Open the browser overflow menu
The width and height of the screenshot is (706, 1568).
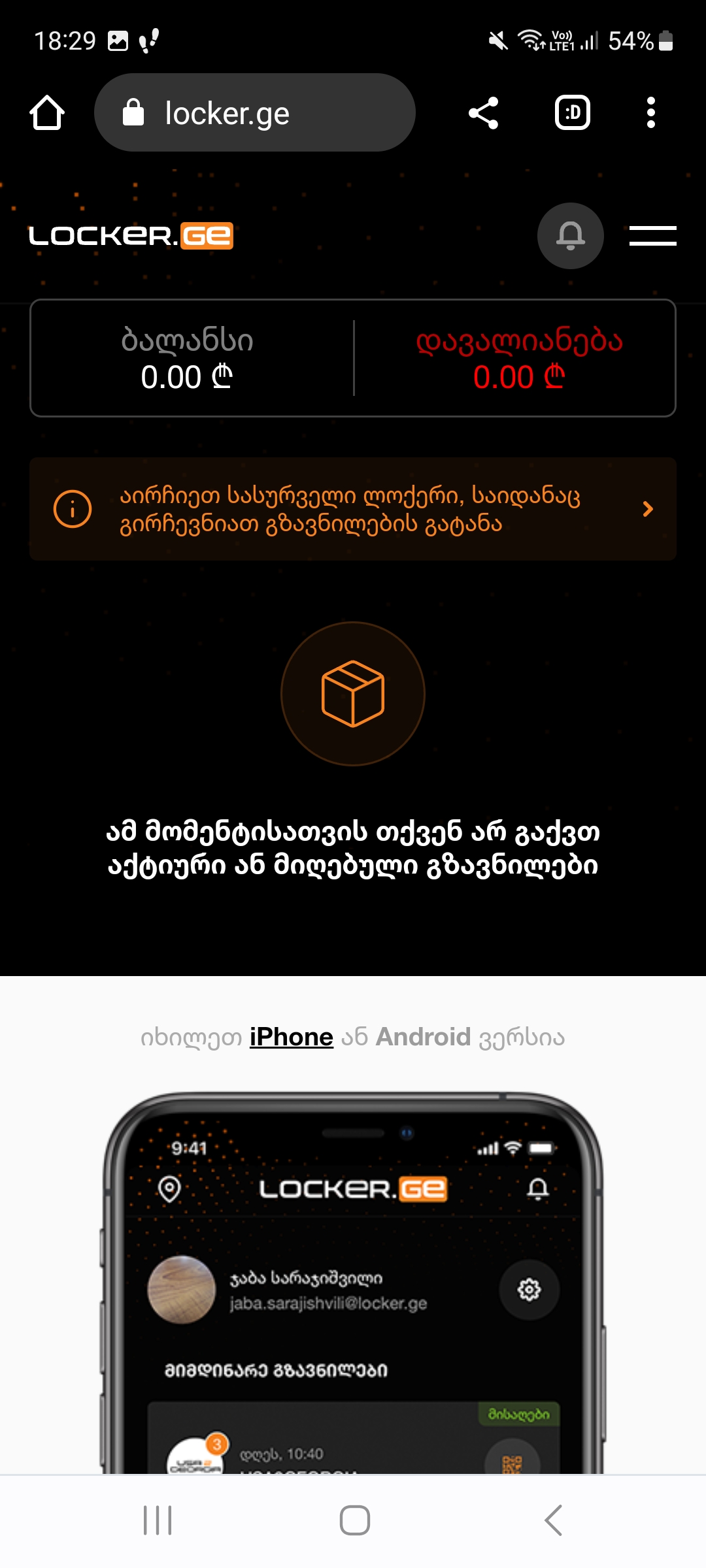[650, 113]
